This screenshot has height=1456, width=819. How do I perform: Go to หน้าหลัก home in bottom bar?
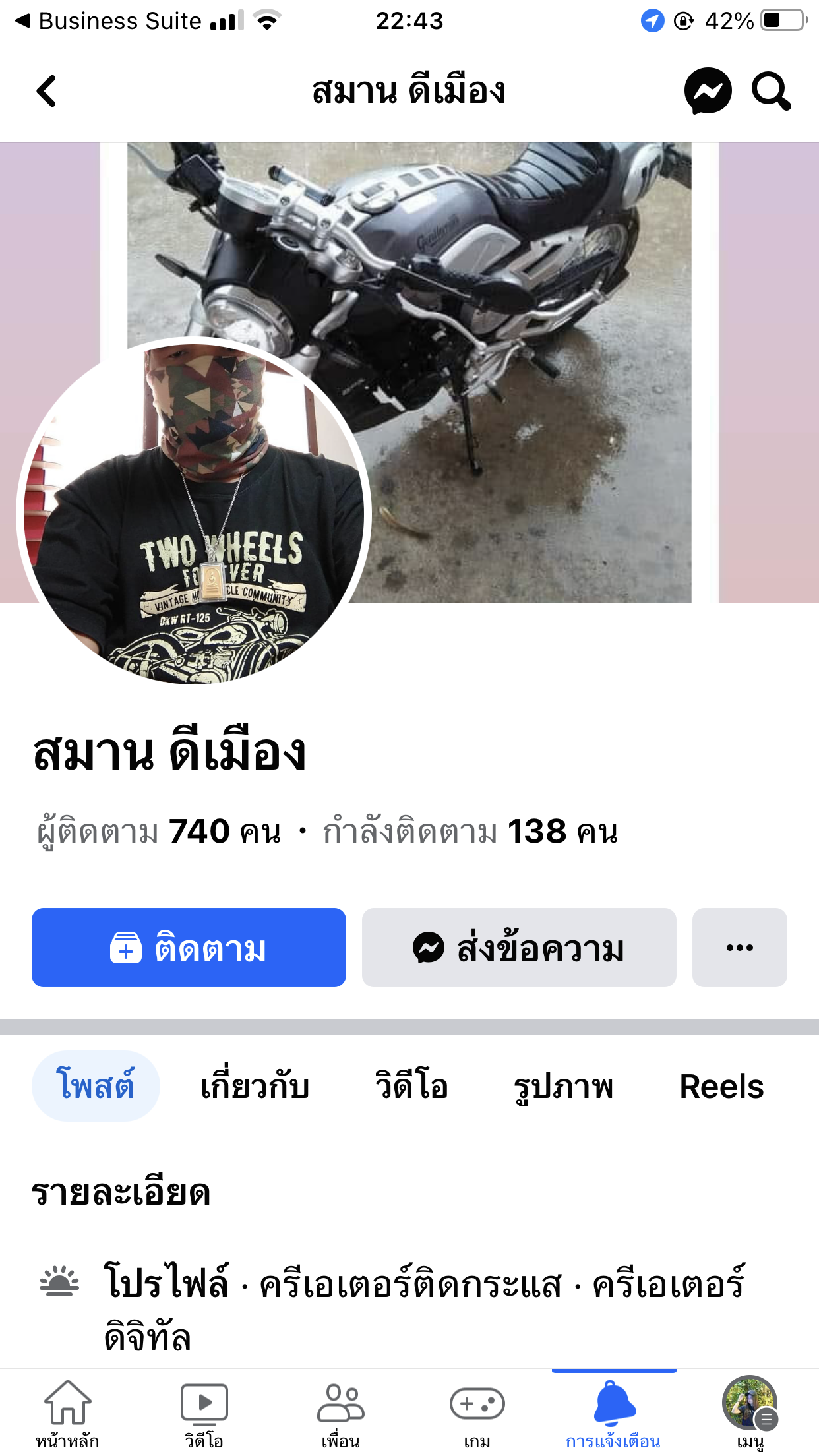pos(67,1412)
